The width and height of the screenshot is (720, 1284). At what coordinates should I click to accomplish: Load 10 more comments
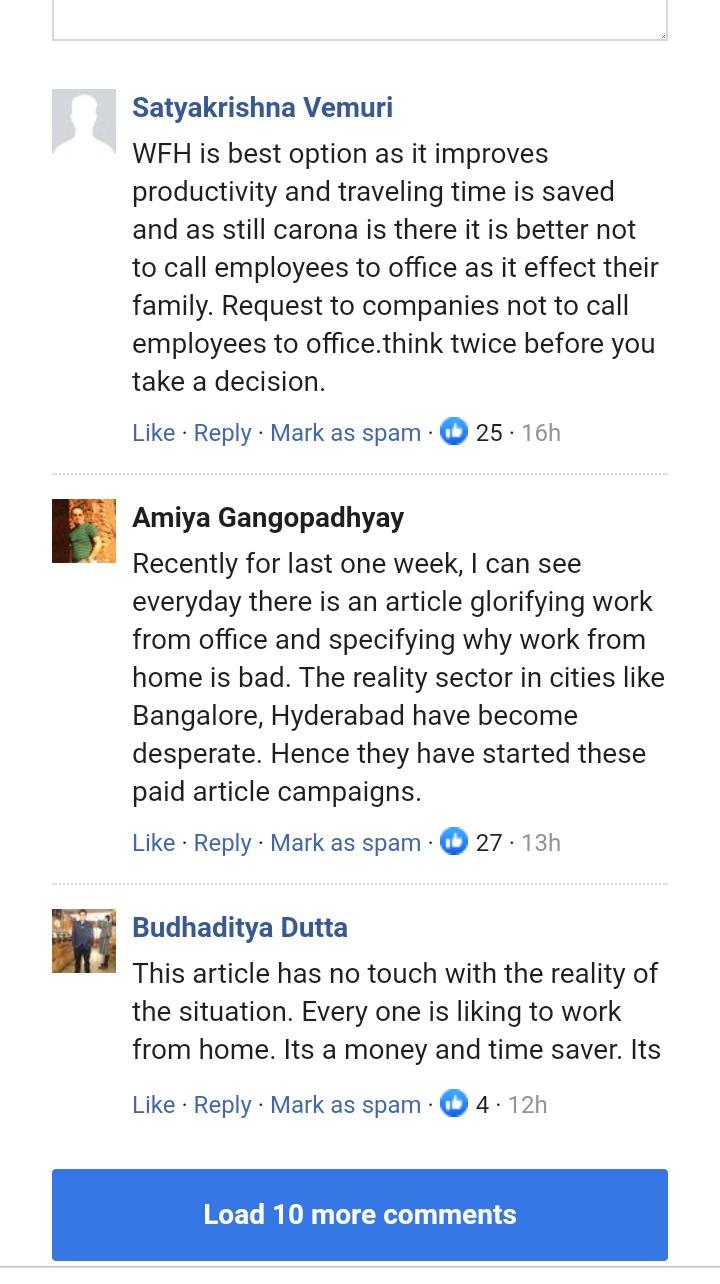(360, 1215)
